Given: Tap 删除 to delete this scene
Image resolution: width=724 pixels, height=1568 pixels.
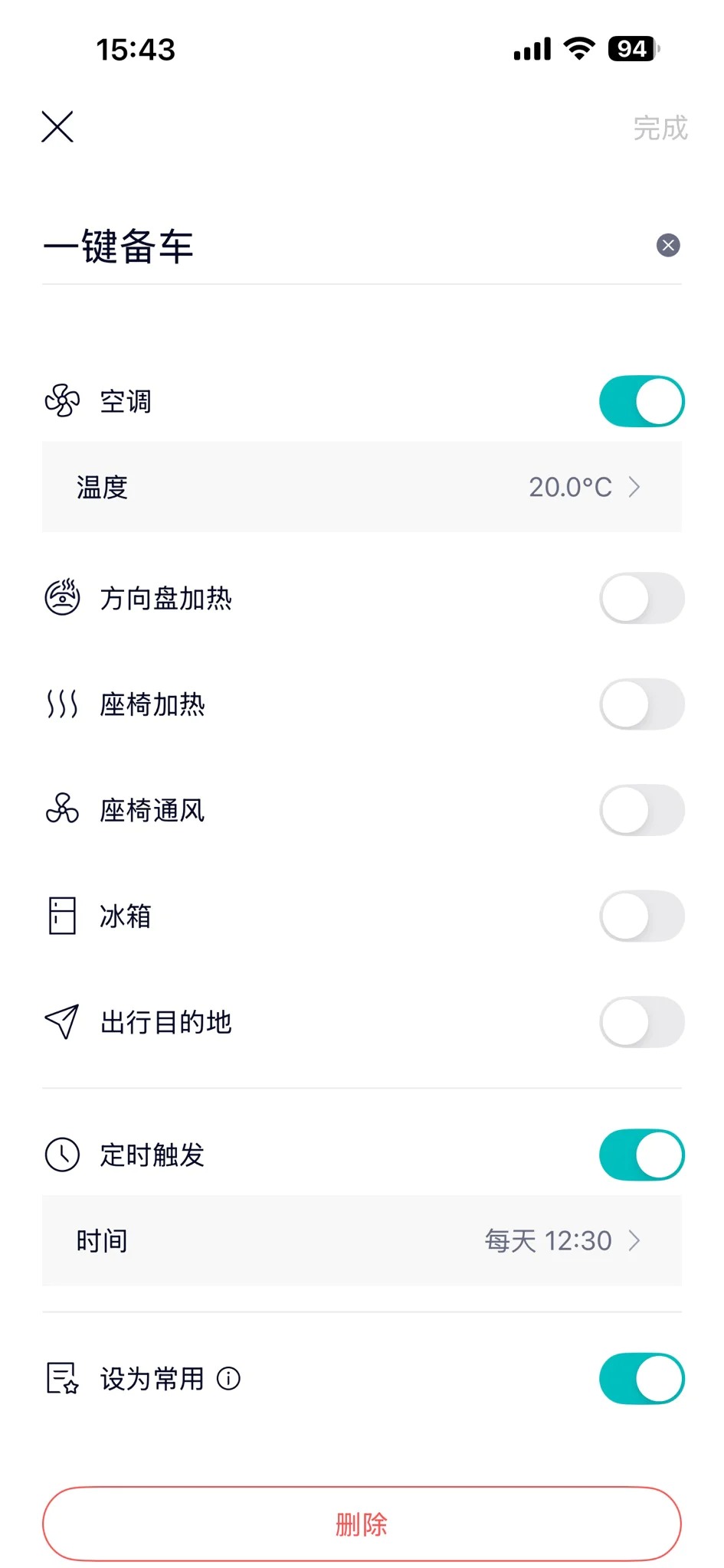Looking at the screenshot, I should tap(362, 1524).
